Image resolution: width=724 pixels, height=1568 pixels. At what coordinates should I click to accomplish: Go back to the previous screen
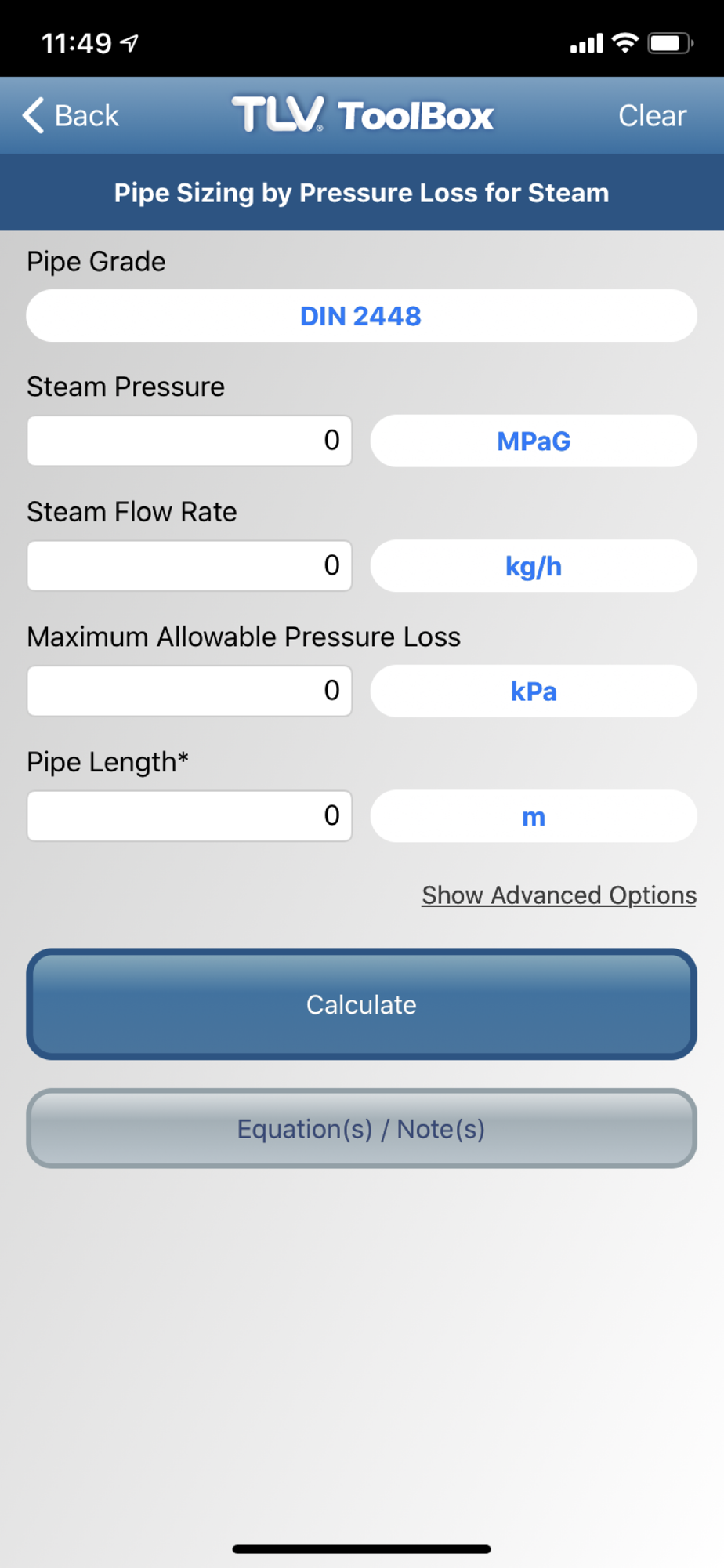coord(71,116)
